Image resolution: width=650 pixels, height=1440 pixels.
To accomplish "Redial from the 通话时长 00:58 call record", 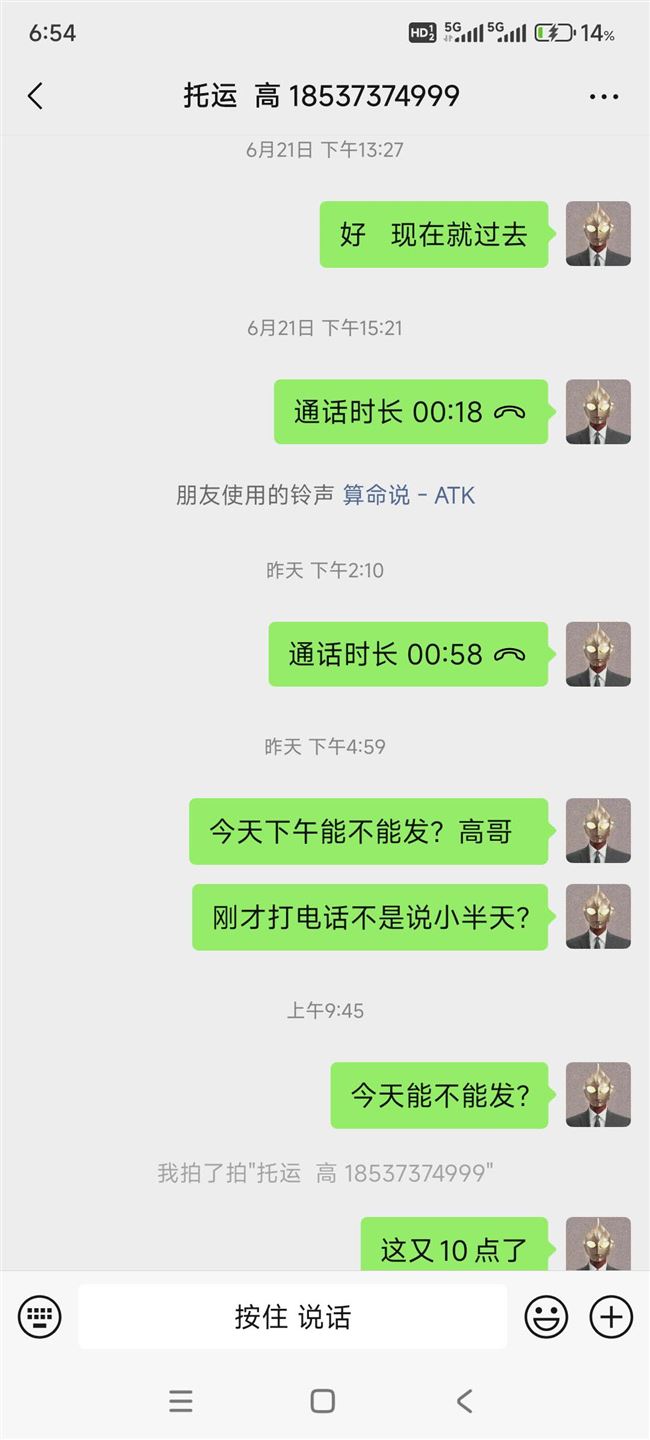I will (408, 654).
